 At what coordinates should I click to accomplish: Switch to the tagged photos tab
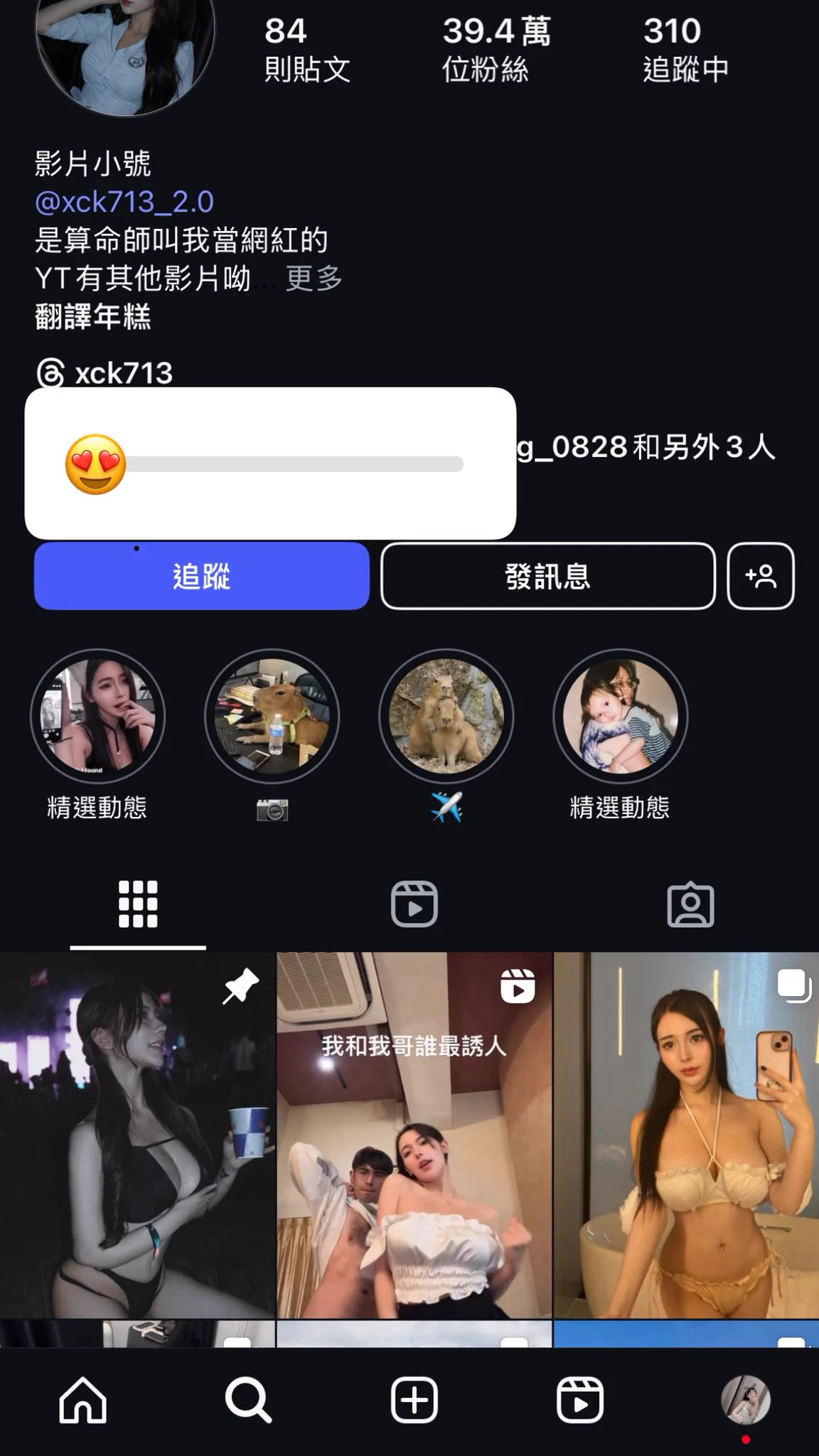pyautogui.click(x=690, y=904)
